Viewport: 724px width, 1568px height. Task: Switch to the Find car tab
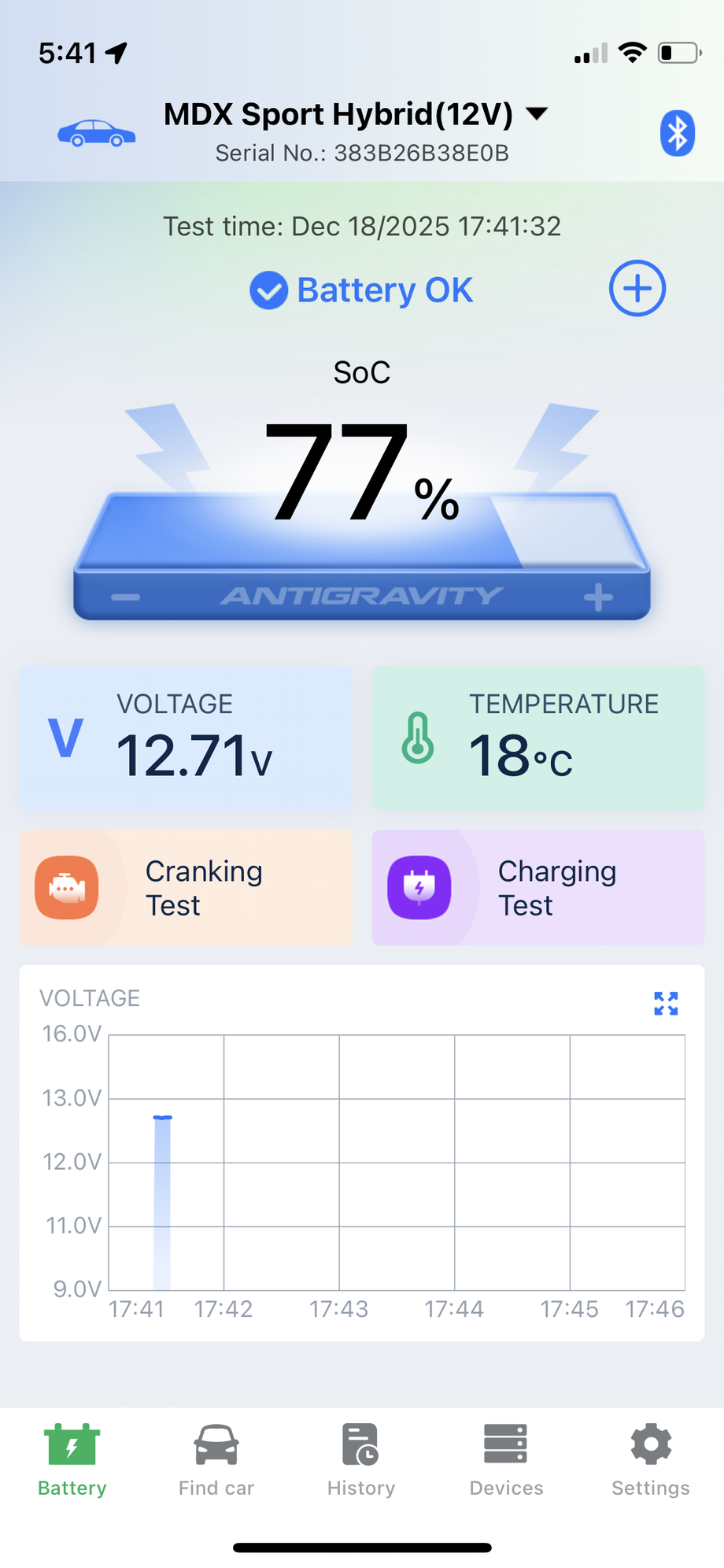[216, 1459]
